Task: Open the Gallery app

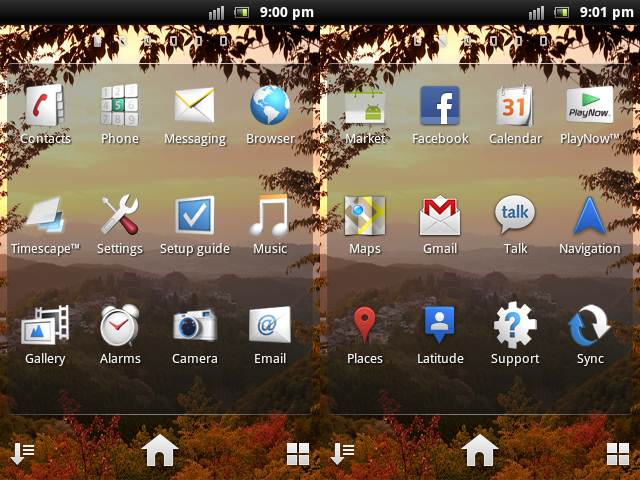Action: (45, 326)
